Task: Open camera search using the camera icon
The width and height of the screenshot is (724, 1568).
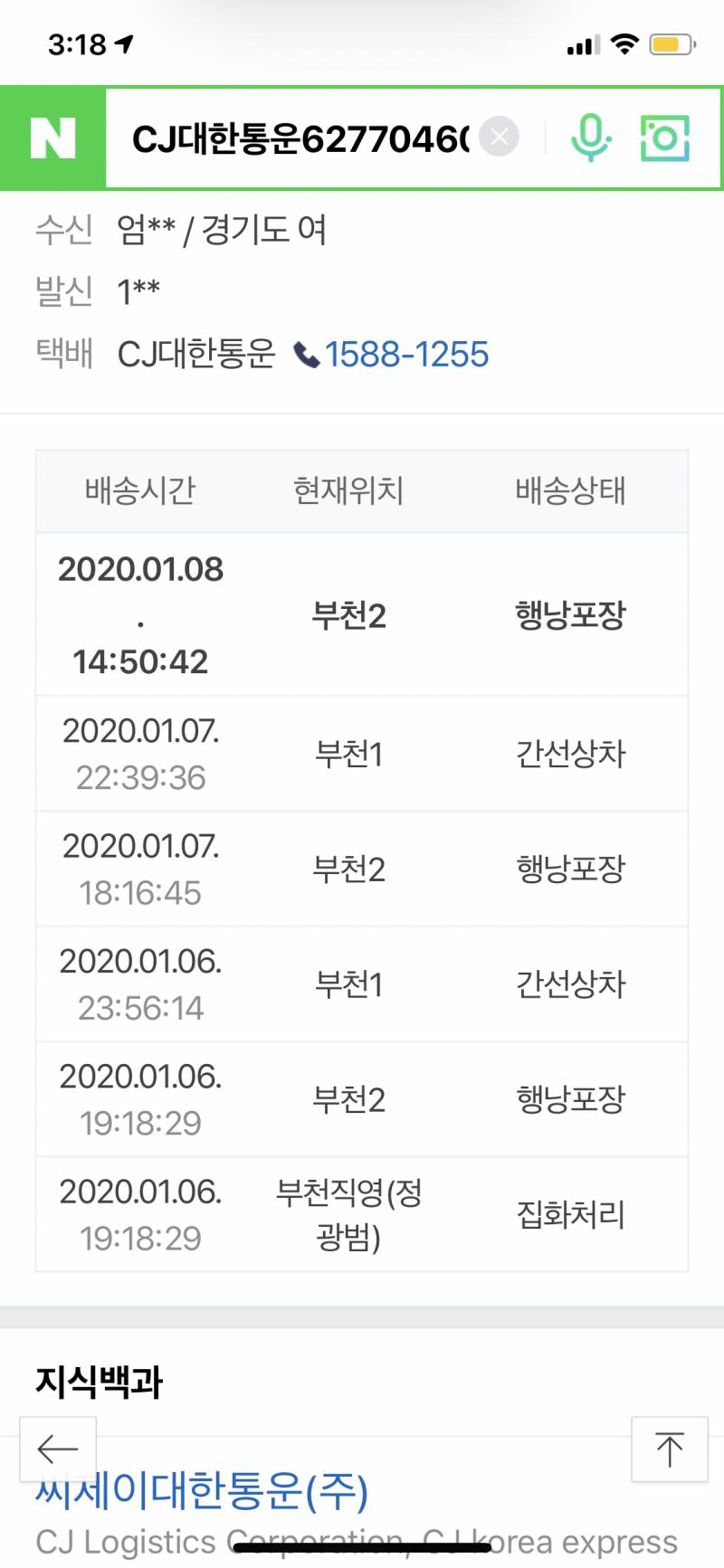Action: (x=664, y=138)
